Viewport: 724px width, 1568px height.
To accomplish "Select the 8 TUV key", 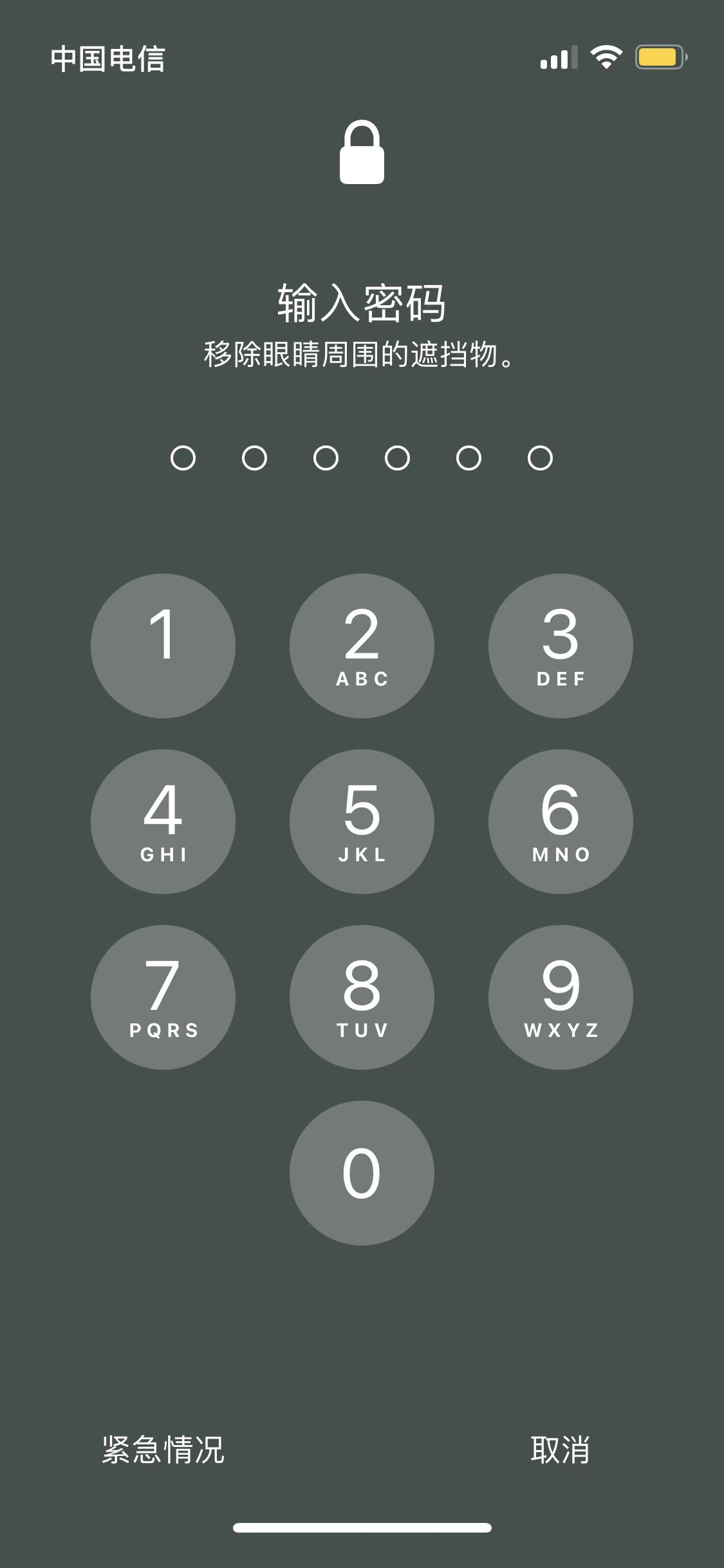I will point(362,997).
